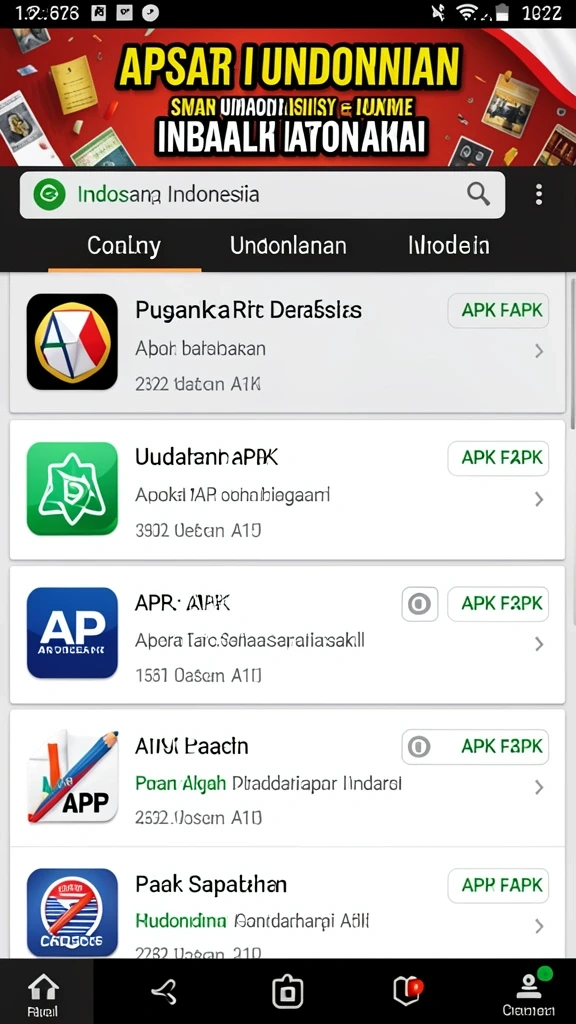Open the share tab in bottom bar

point(163,993)
